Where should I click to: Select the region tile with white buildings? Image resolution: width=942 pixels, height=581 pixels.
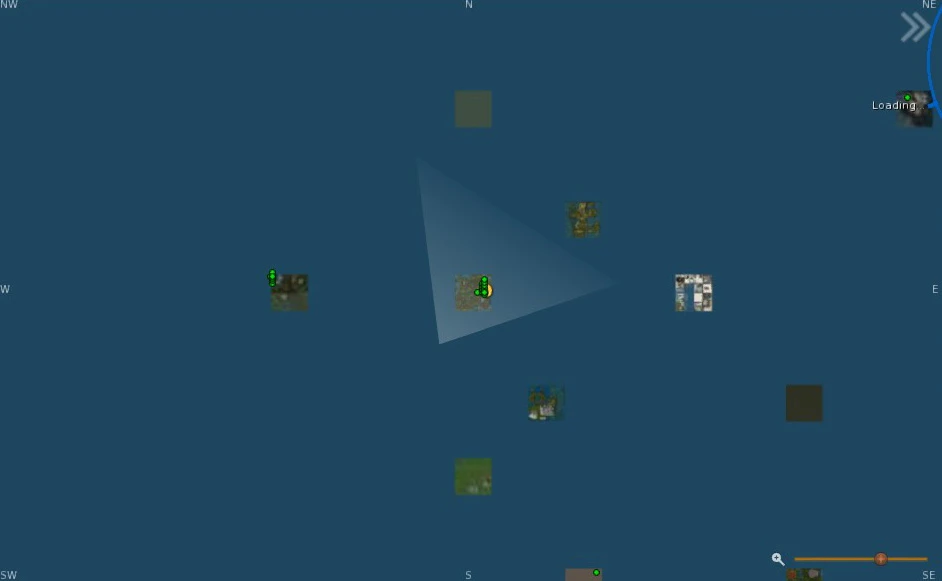[693, 294]
